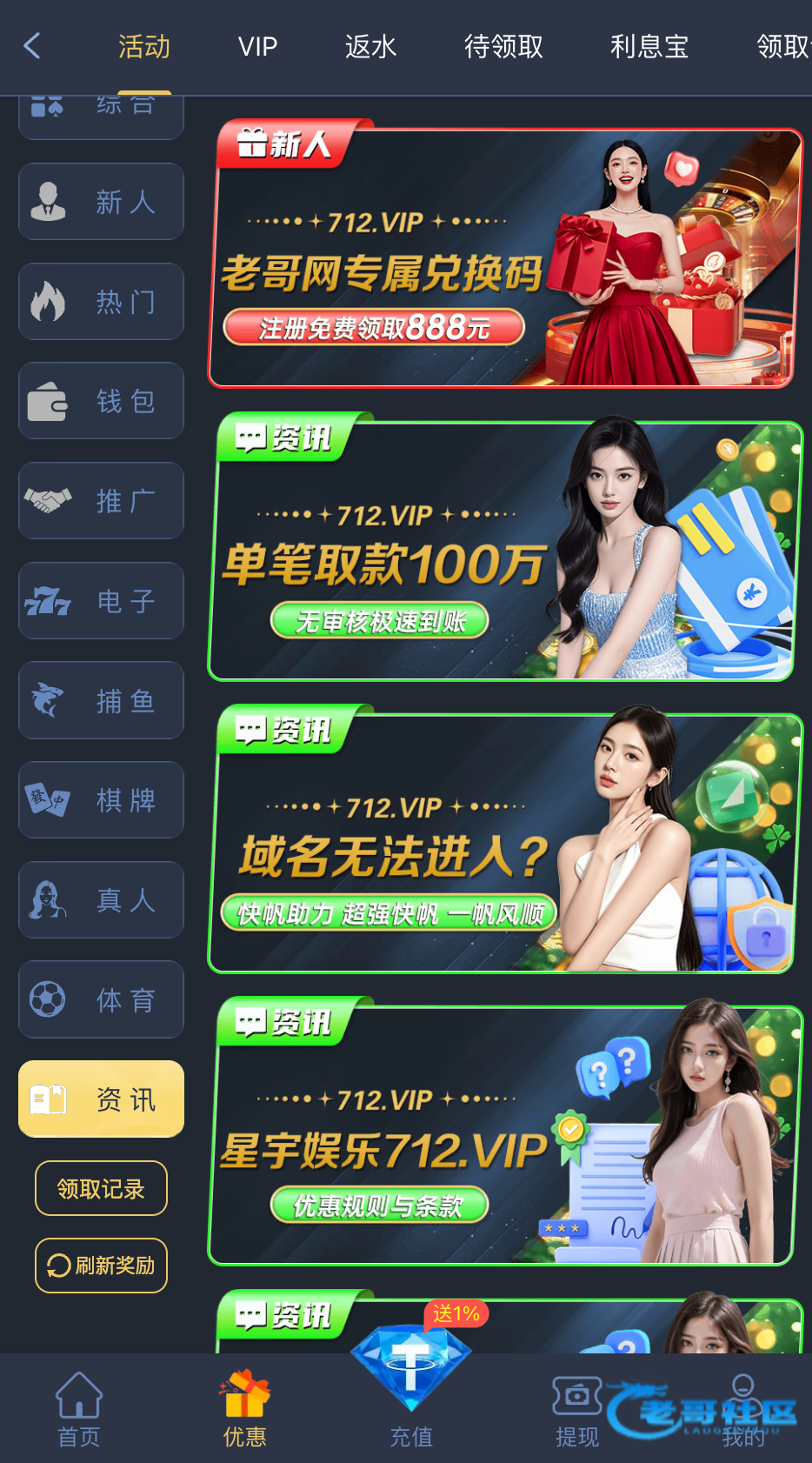Go back using the top arrow

[x=32, y=46]
